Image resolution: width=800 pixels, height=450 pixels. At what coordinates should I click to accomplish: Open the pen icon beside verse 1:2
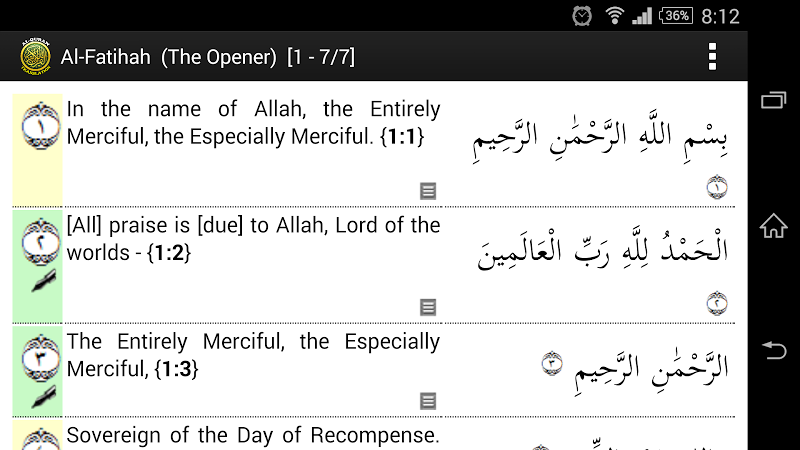40,280
